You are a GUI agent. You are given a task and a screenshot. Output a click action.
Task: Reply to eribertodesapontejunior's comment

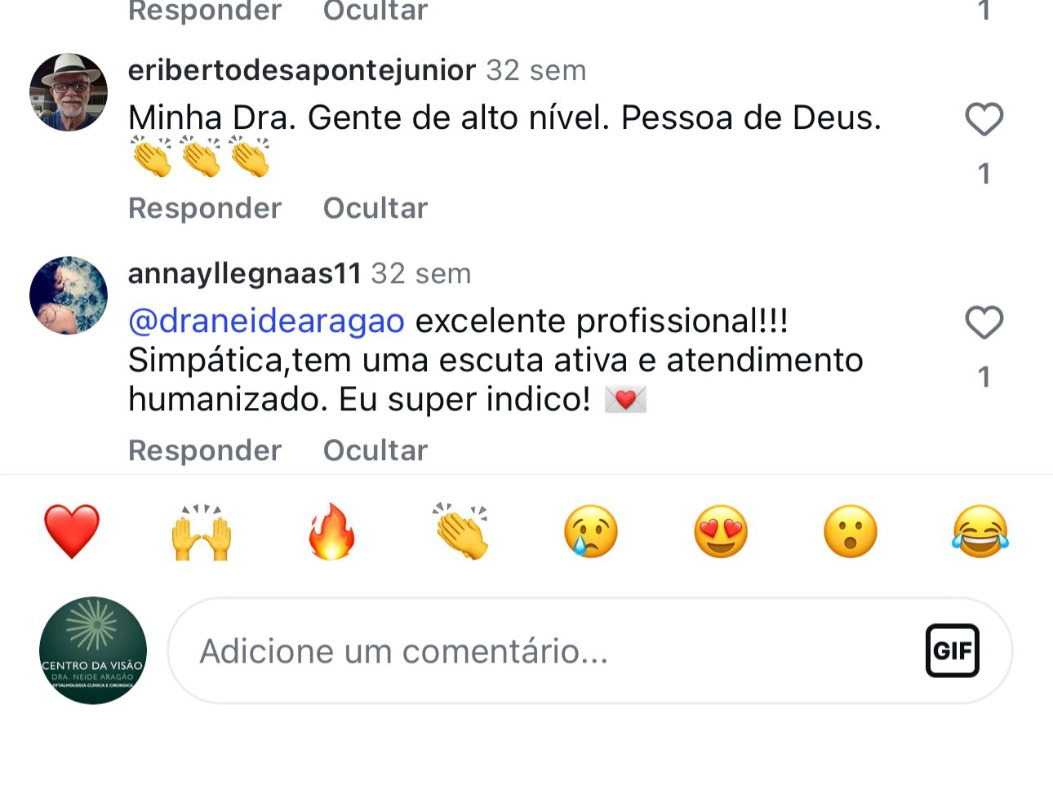click(205, 208)
